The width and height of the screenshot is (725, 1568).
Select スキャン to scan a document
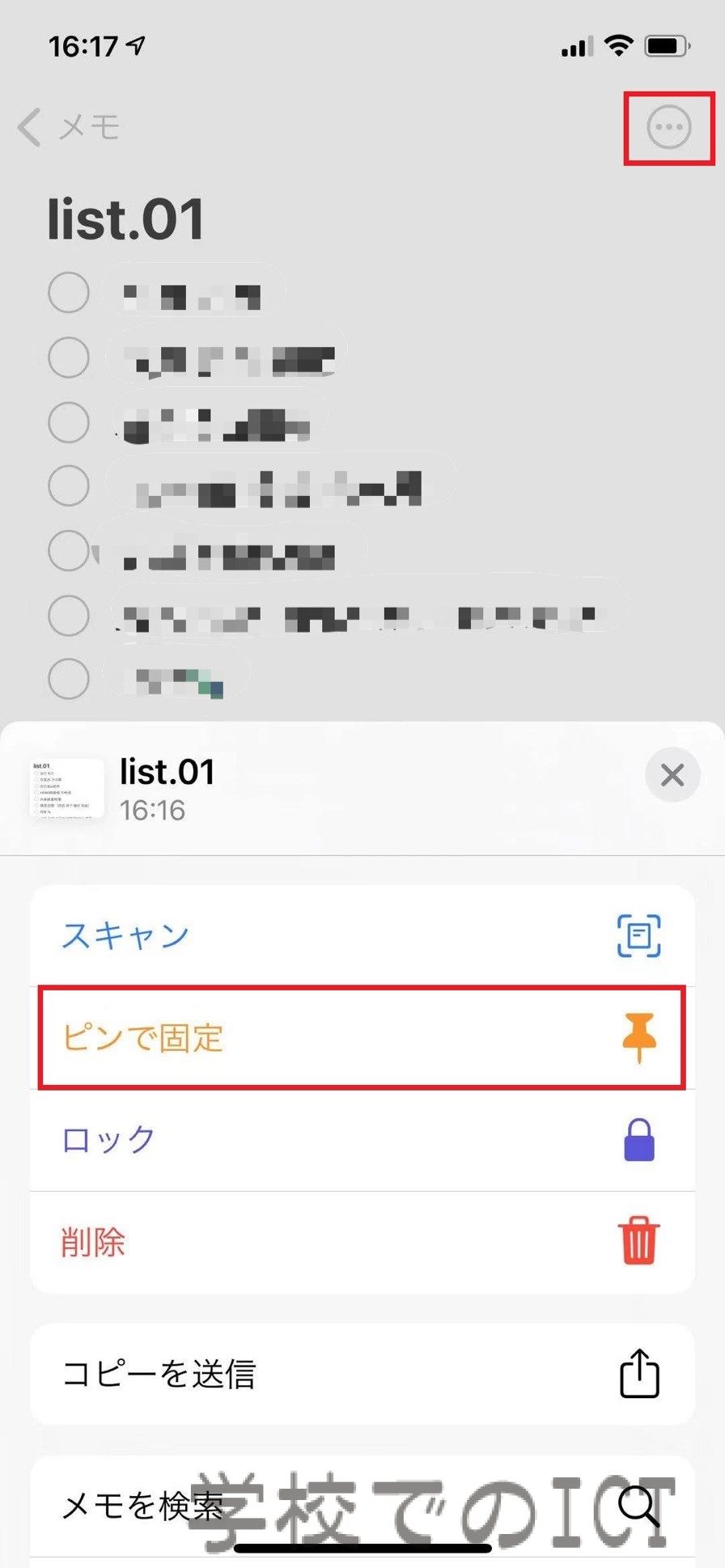point(362,935)
